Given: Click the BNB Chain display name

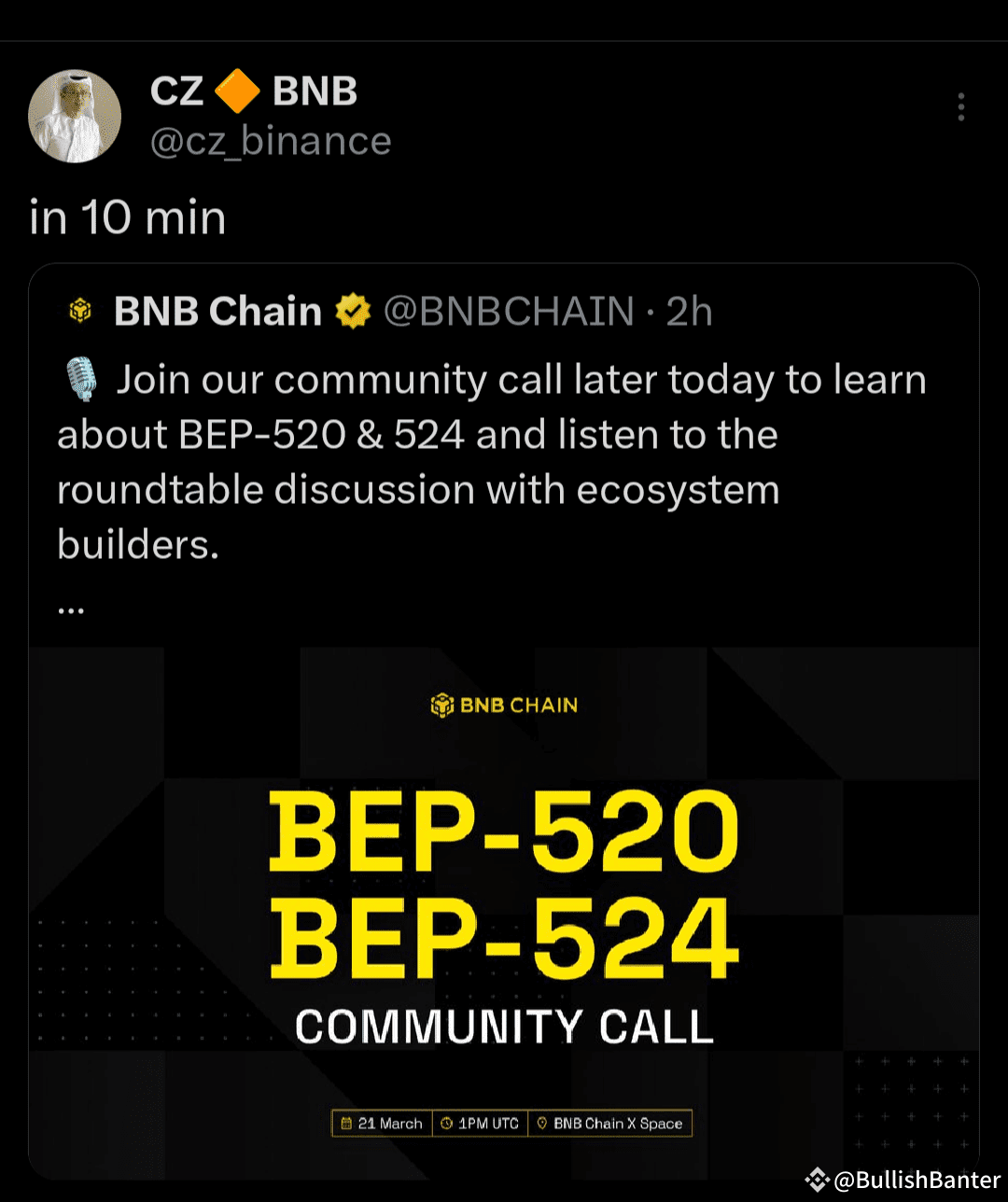Looking at the screenshot, I should click(x=217, y=311).
